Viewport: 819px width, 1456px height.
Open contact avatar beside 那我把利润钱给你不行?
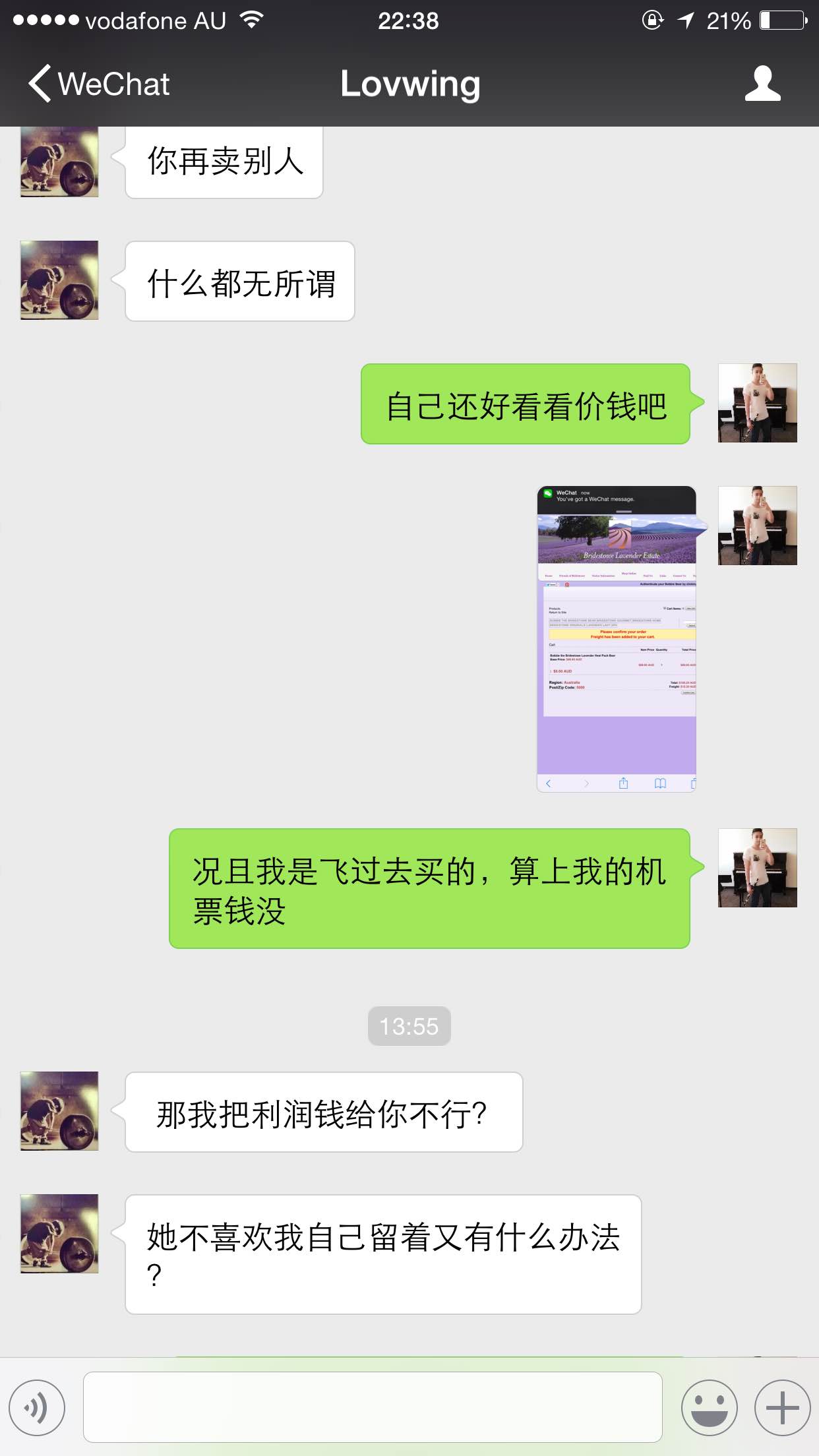(x=59, y=1111)
